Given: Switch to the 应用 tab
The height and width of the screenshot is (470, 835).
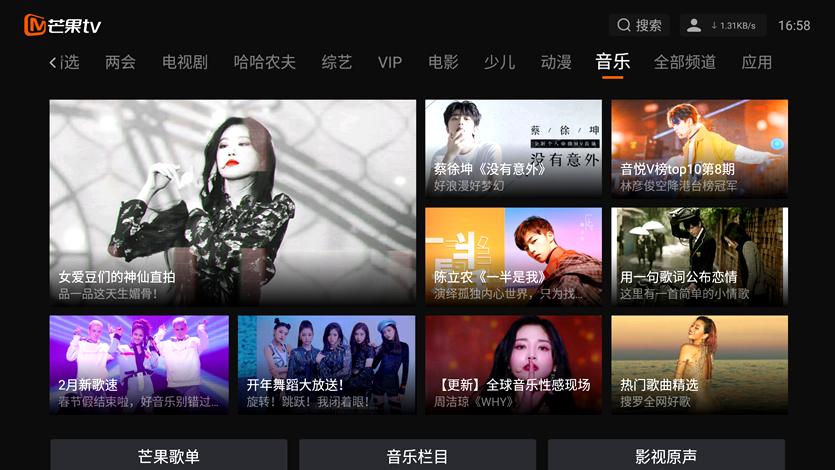Looking at the screenshot, I should click(757, 62).
